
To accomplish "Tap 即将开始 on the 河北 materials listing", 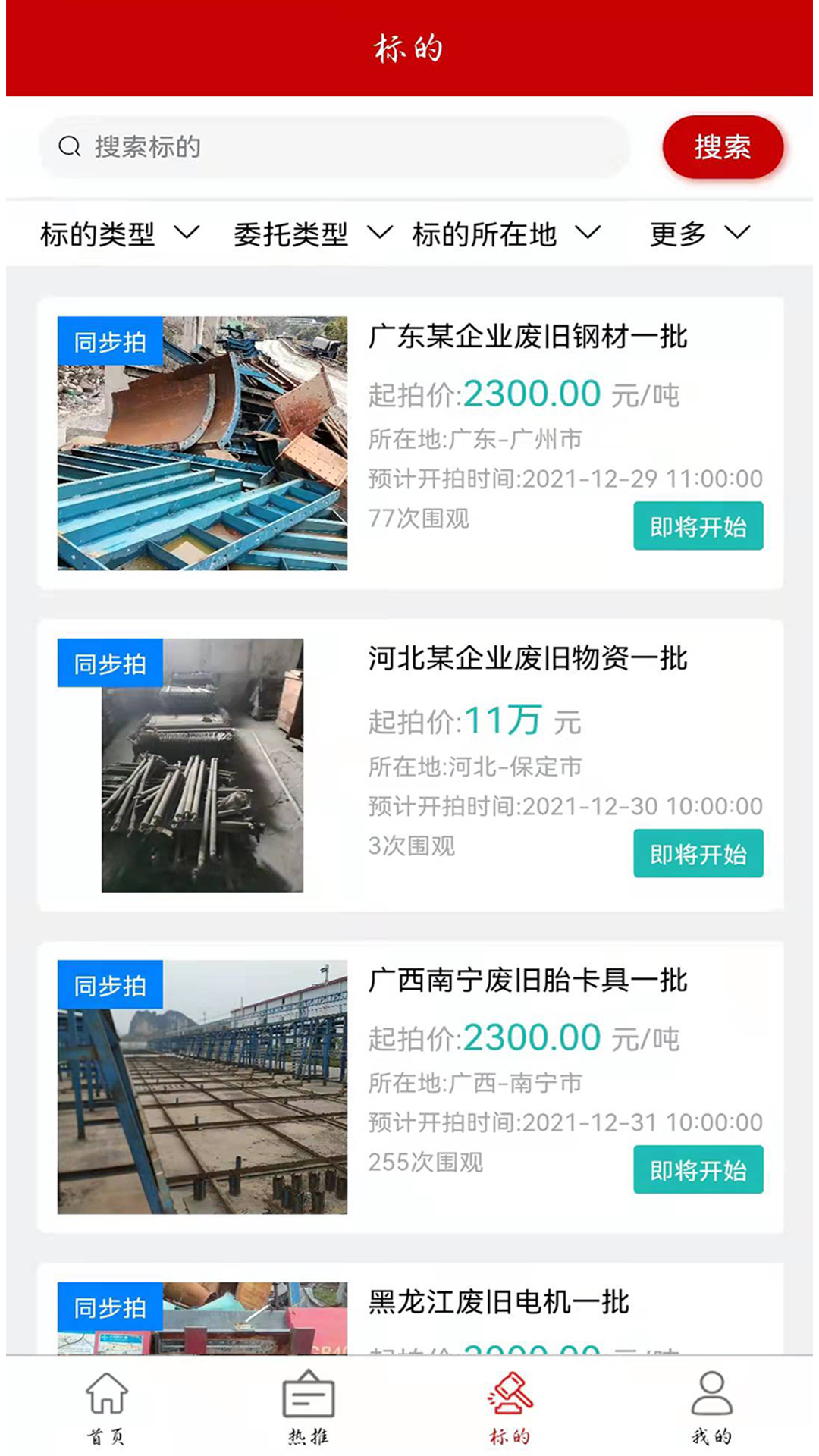I will click(698, 854).
